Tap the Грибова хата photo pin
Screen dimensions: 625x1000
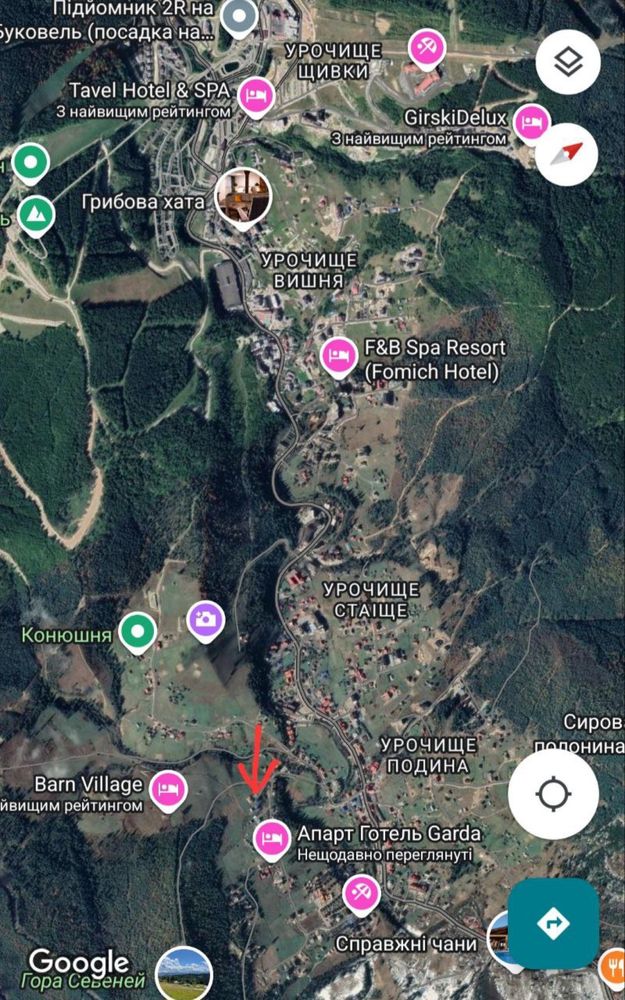(243, 196)
